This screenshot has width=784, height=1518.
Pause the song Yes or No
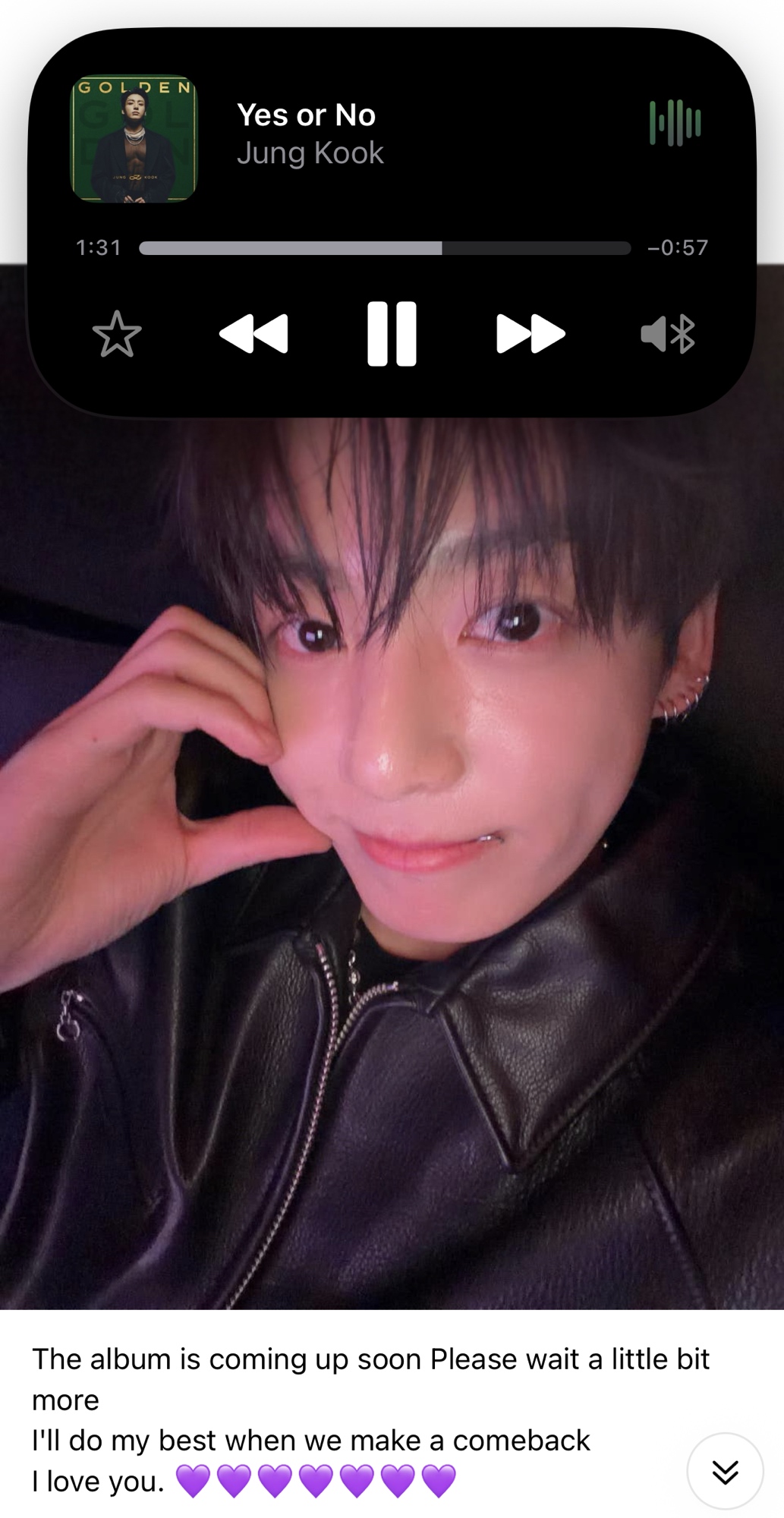tap(392, 334)
